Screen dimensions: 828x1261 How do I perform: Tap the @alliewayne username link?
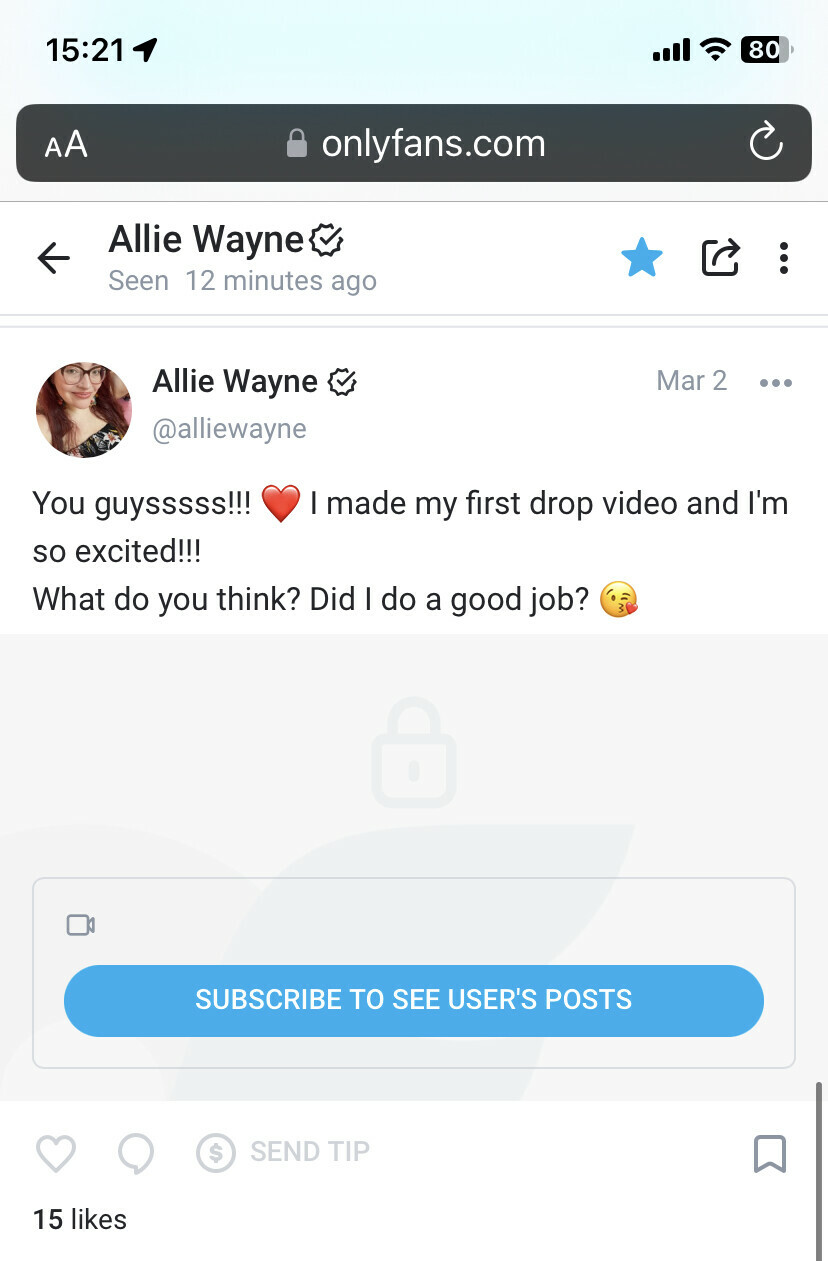(229, 429)
